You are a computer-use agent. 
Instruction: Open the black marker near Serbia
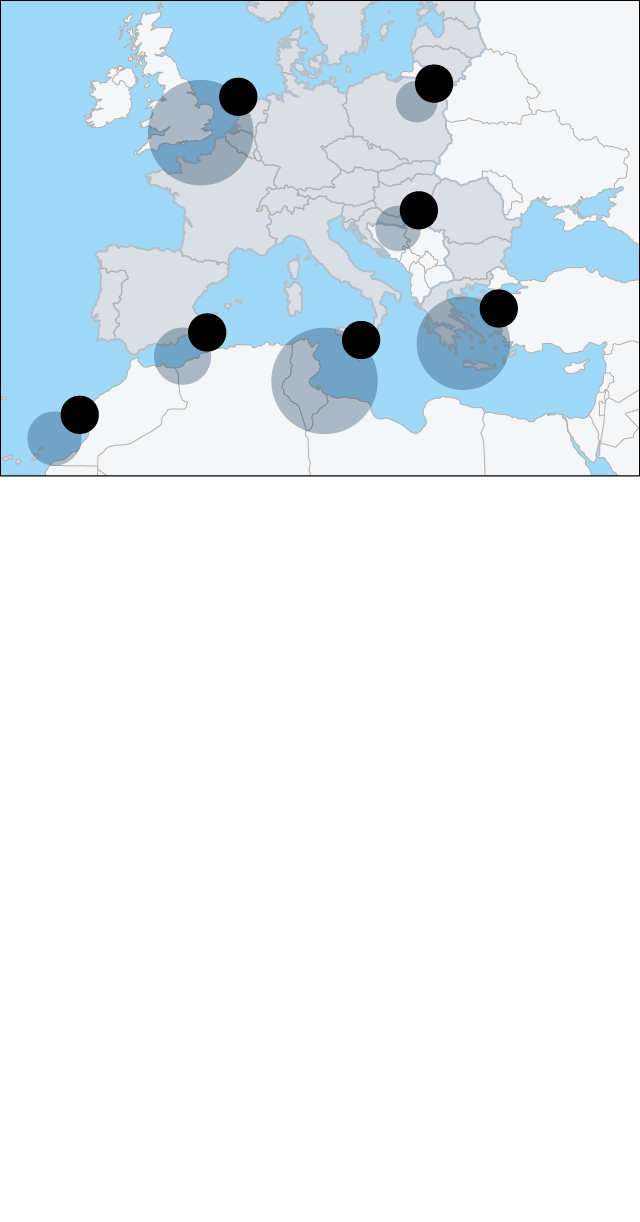[x=419, y=210]
